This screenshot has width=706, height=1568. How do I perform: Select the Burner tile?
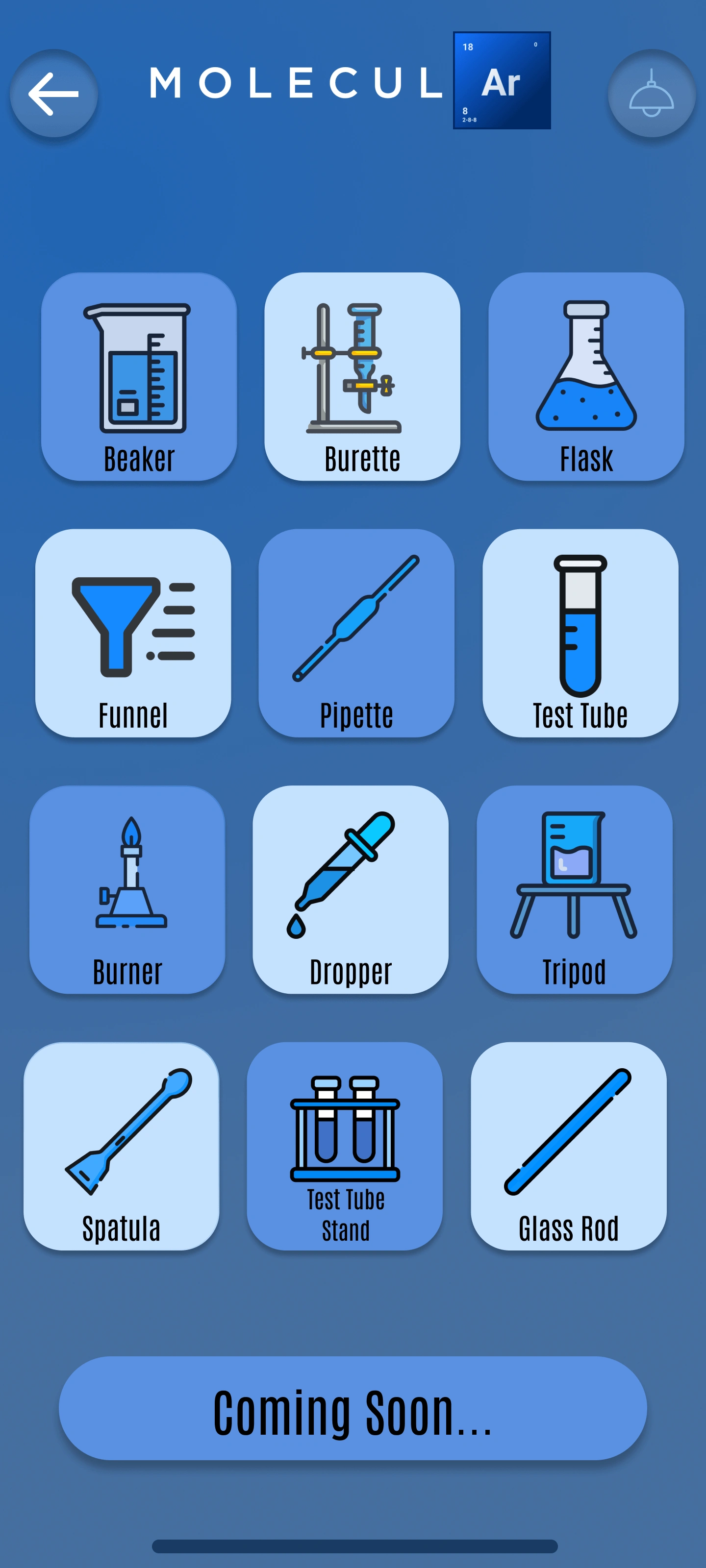127,889
